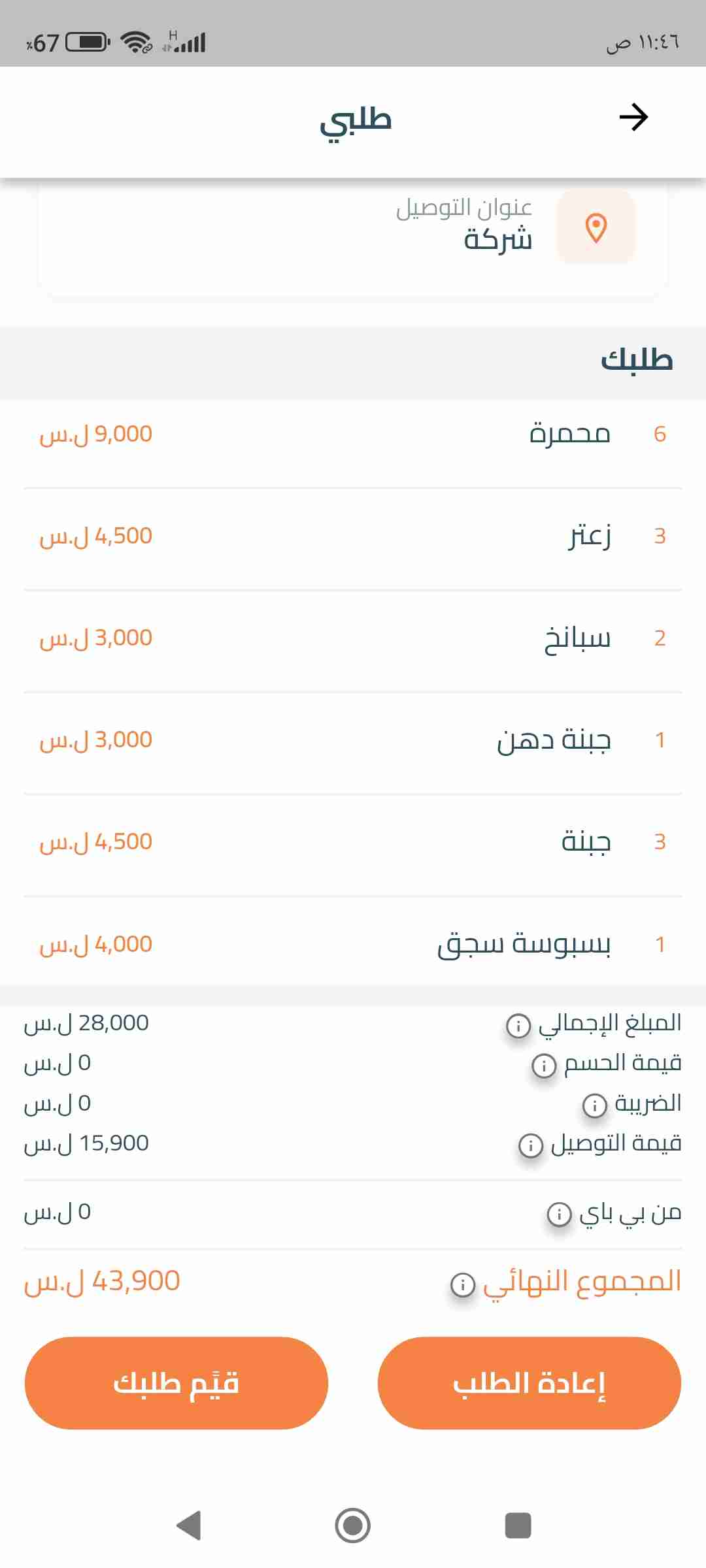The height and width of the screenshot is (1568, 706).
Task: View info about قيمة التوصيل
Action: (531, 1145)
